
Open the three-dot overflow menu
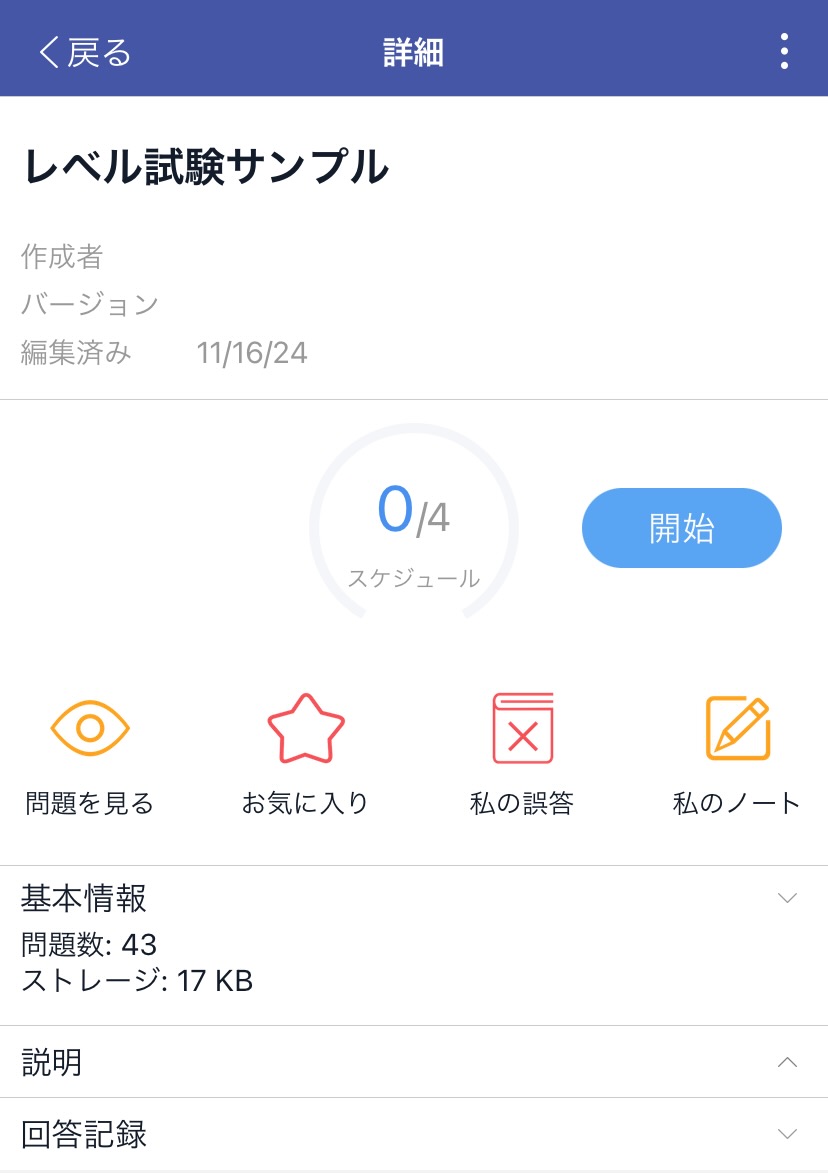pyautogui.click(x=784, y=52)
